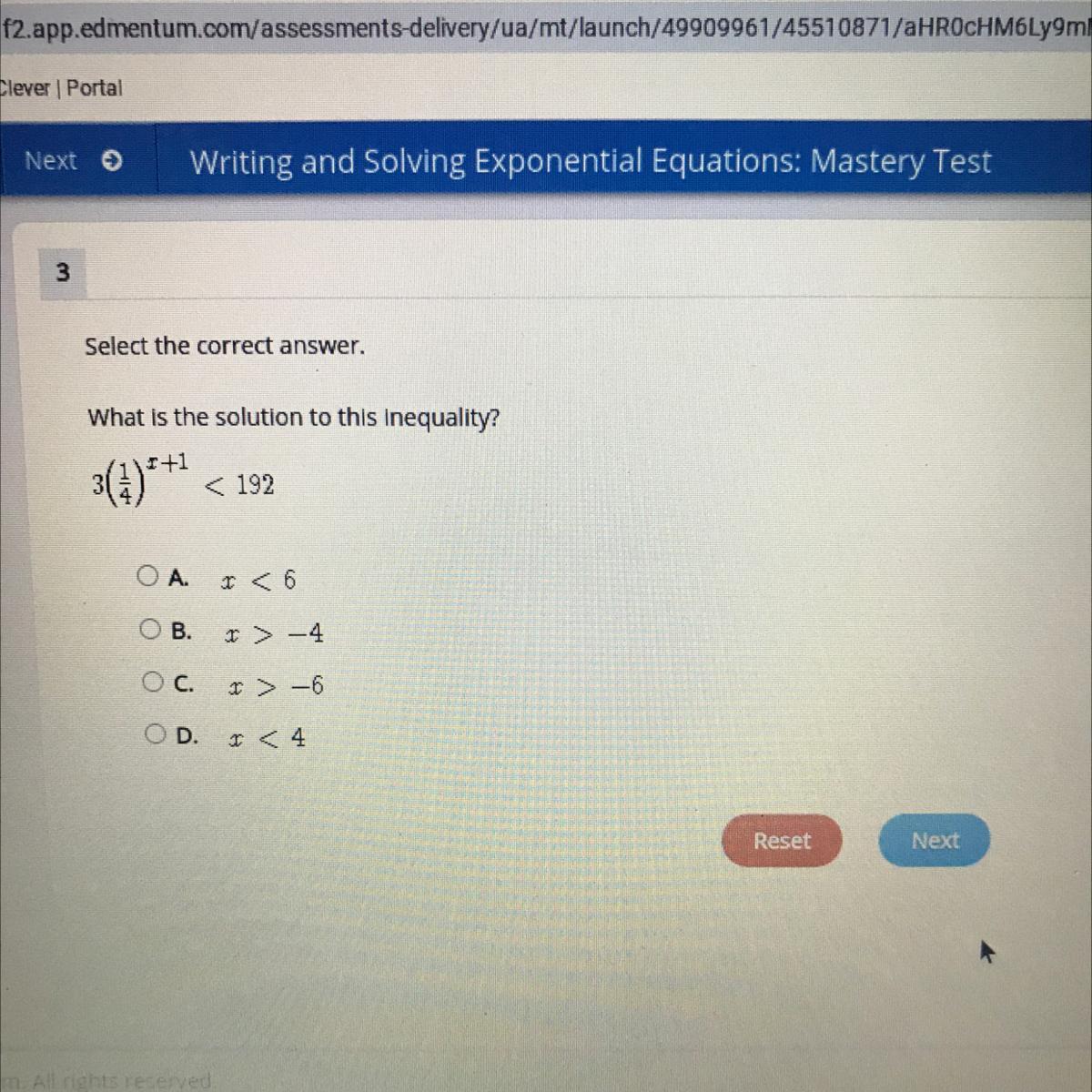
Task: Choose option C: x > -6
Action: click(x=153, y=682)
